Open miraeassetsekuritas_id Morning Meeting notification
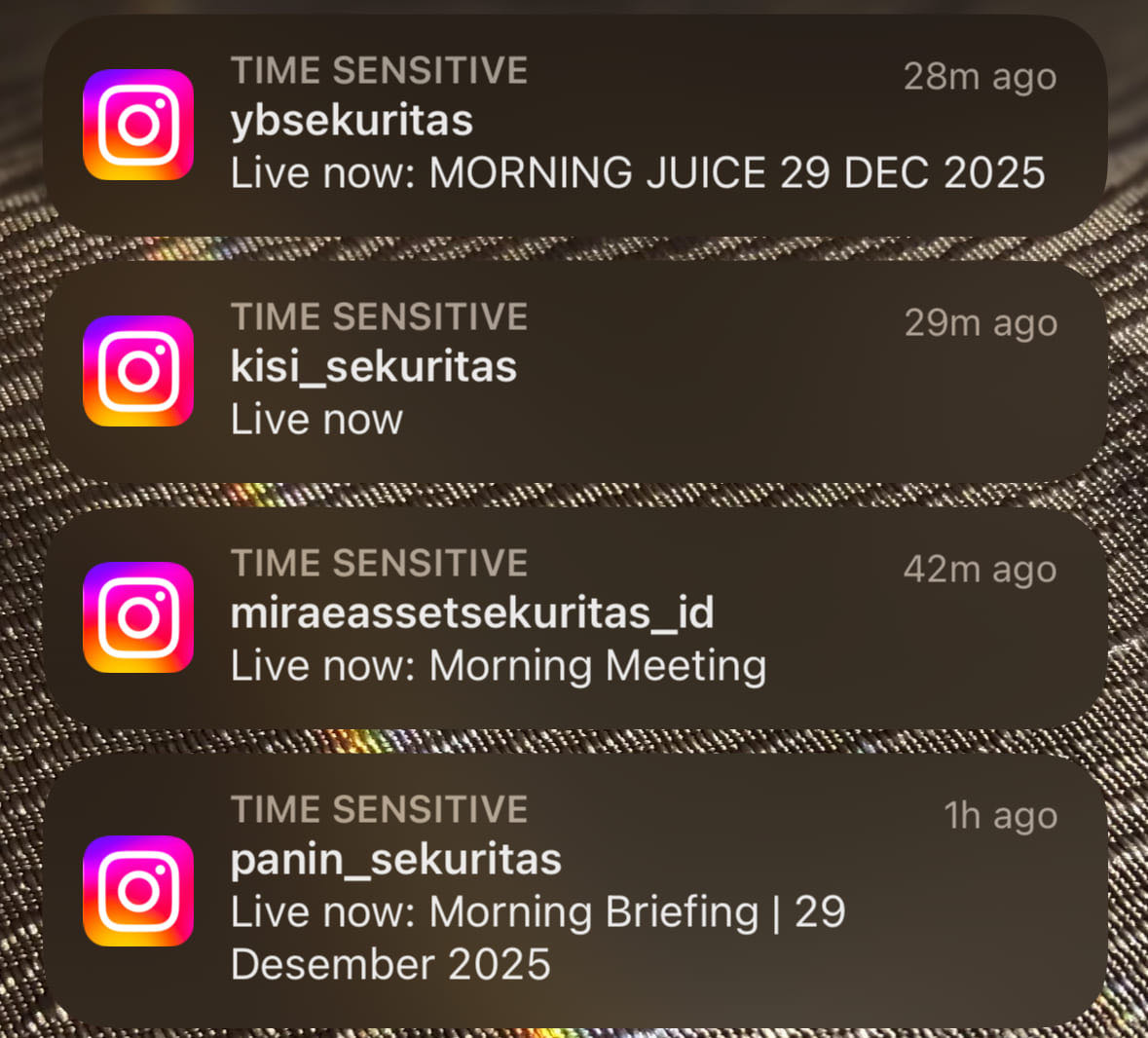Viewport: 1148px width, 1038px height. click(574, 616)
